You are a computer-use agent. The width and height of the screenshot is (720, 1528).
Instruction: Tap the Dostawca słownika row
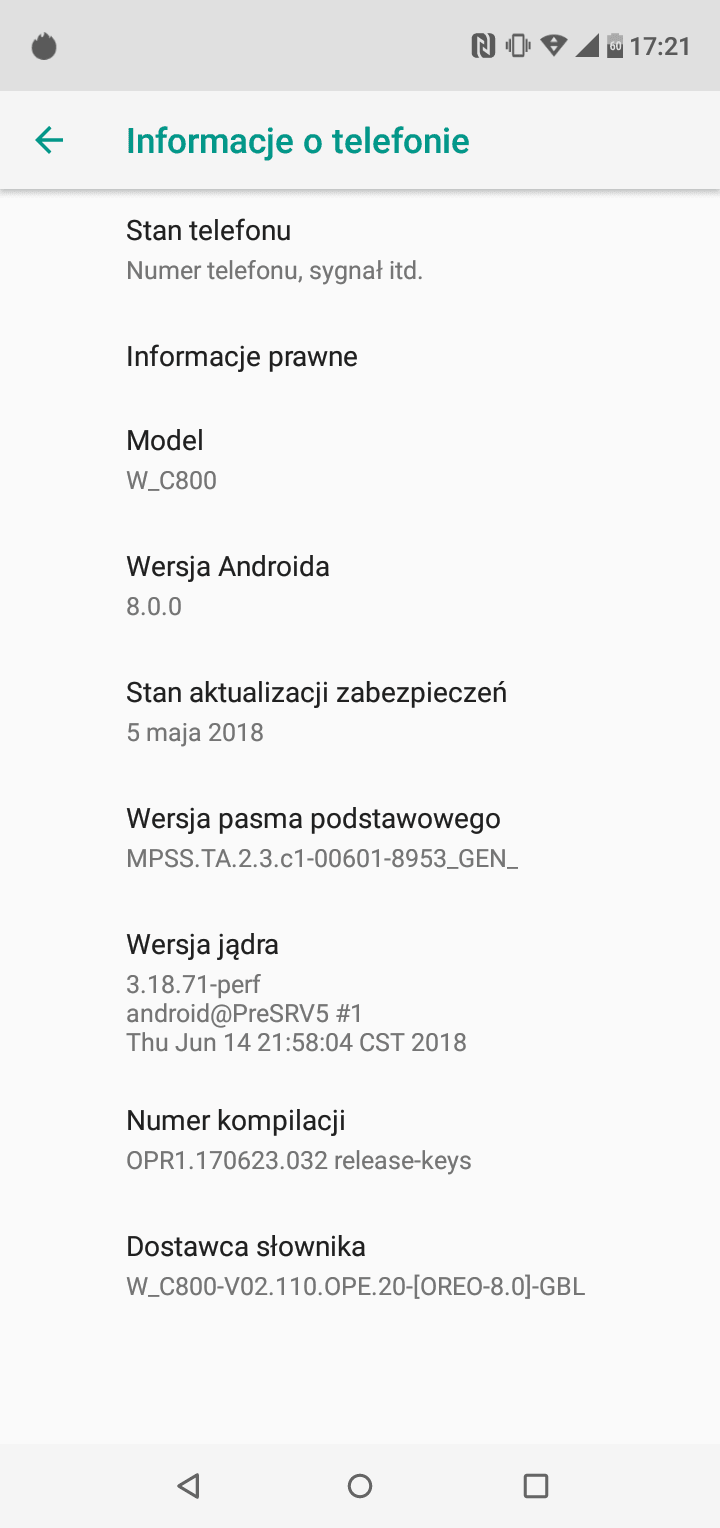(x=360, y=1266)
